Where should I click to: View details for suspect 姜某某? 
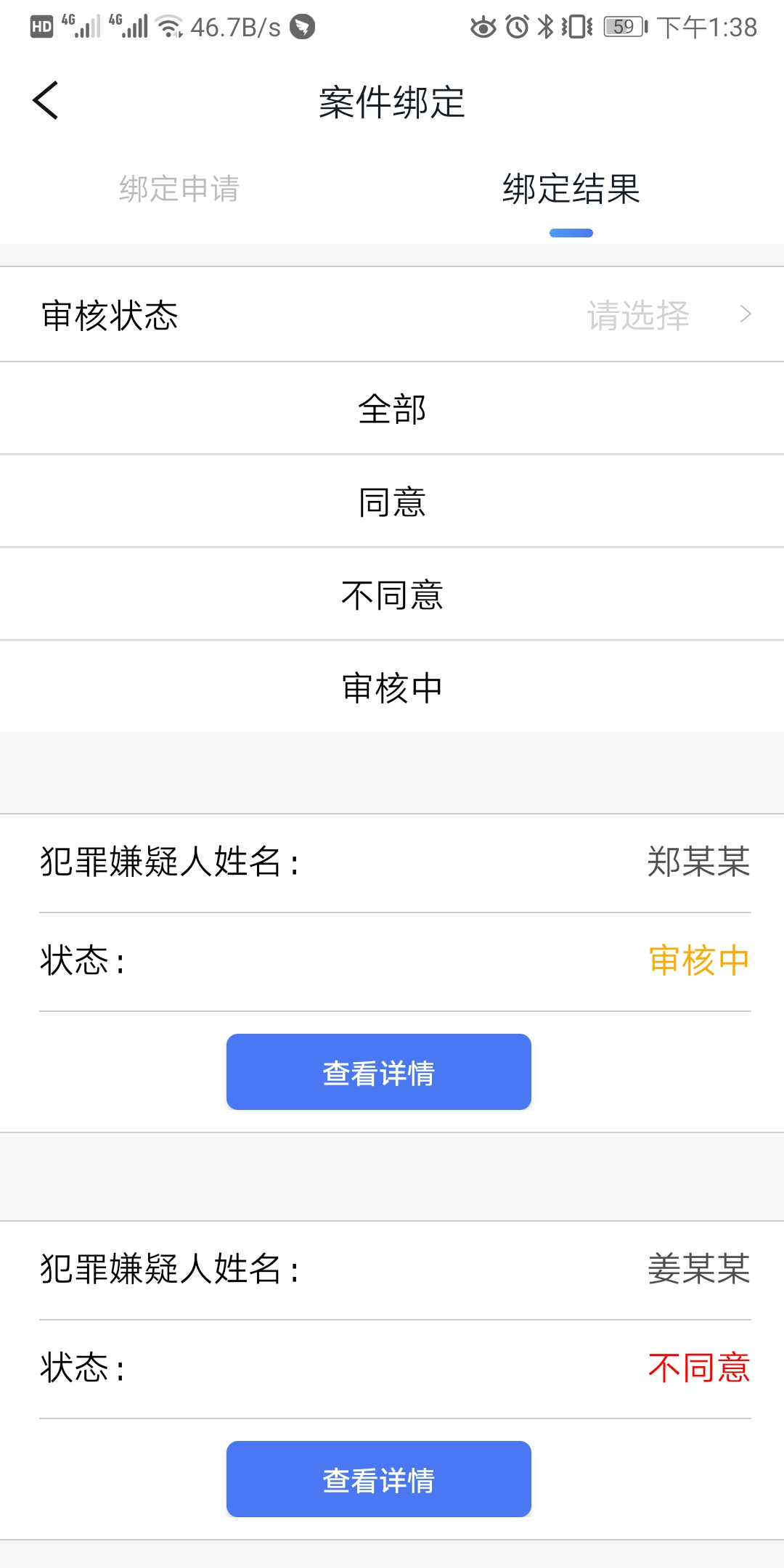(378, 1479)
